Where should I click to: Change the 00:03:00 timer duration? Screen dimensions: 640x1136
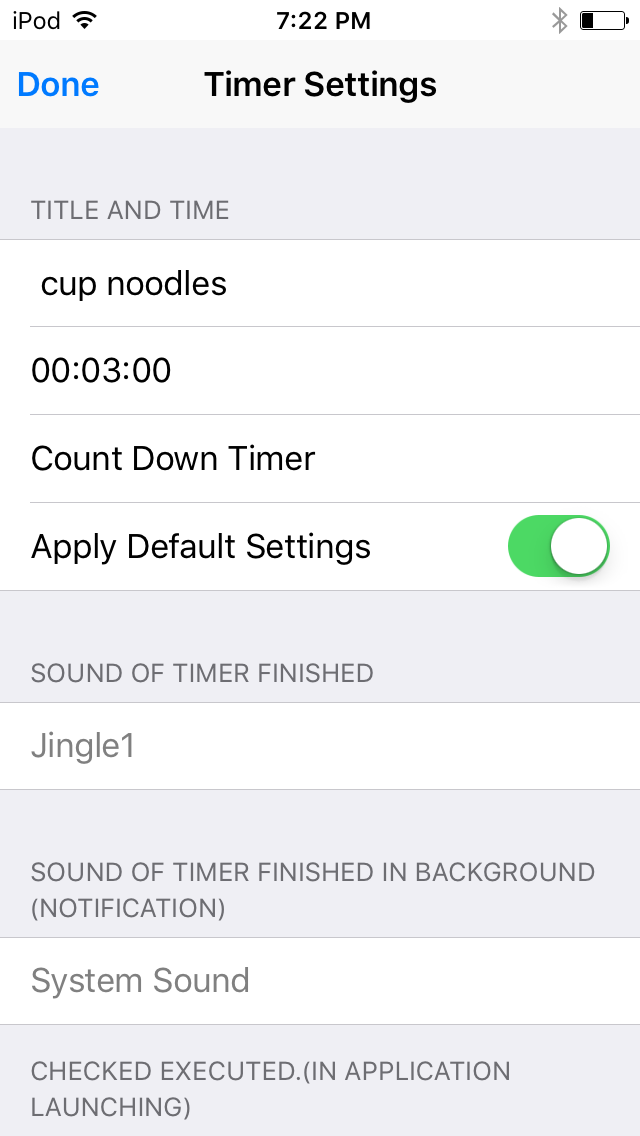coord(320,371)
